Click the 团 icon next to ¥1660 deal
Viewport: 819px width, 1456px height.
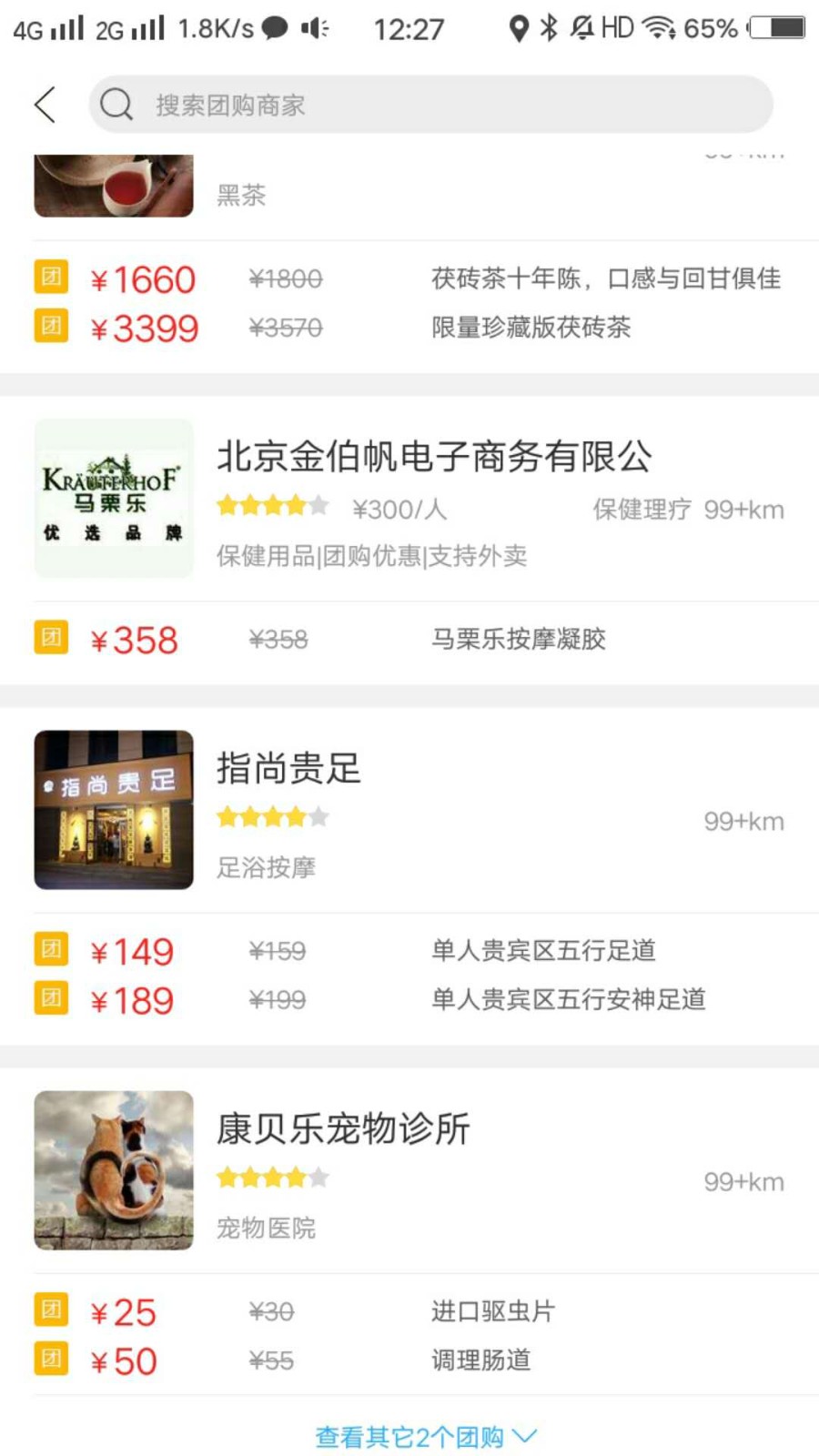pyautogui.click(x=51, y=277)
